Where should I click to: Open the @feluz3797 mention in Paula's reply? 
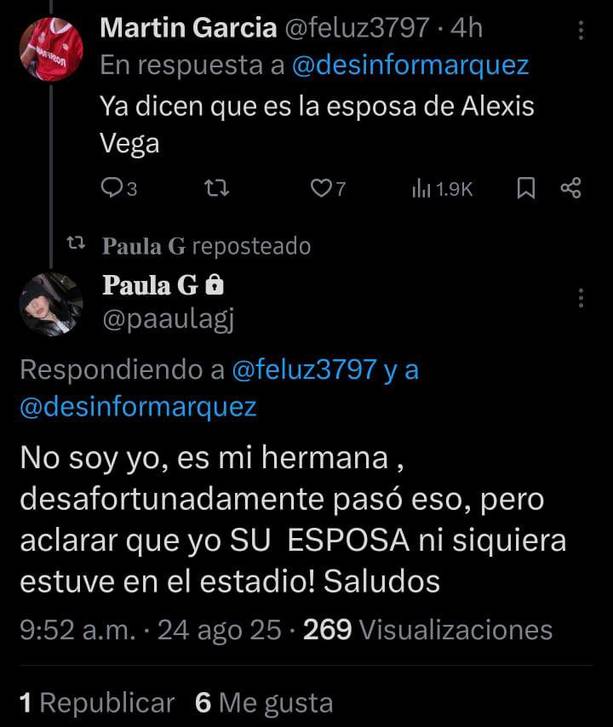(x=303, y=370)
